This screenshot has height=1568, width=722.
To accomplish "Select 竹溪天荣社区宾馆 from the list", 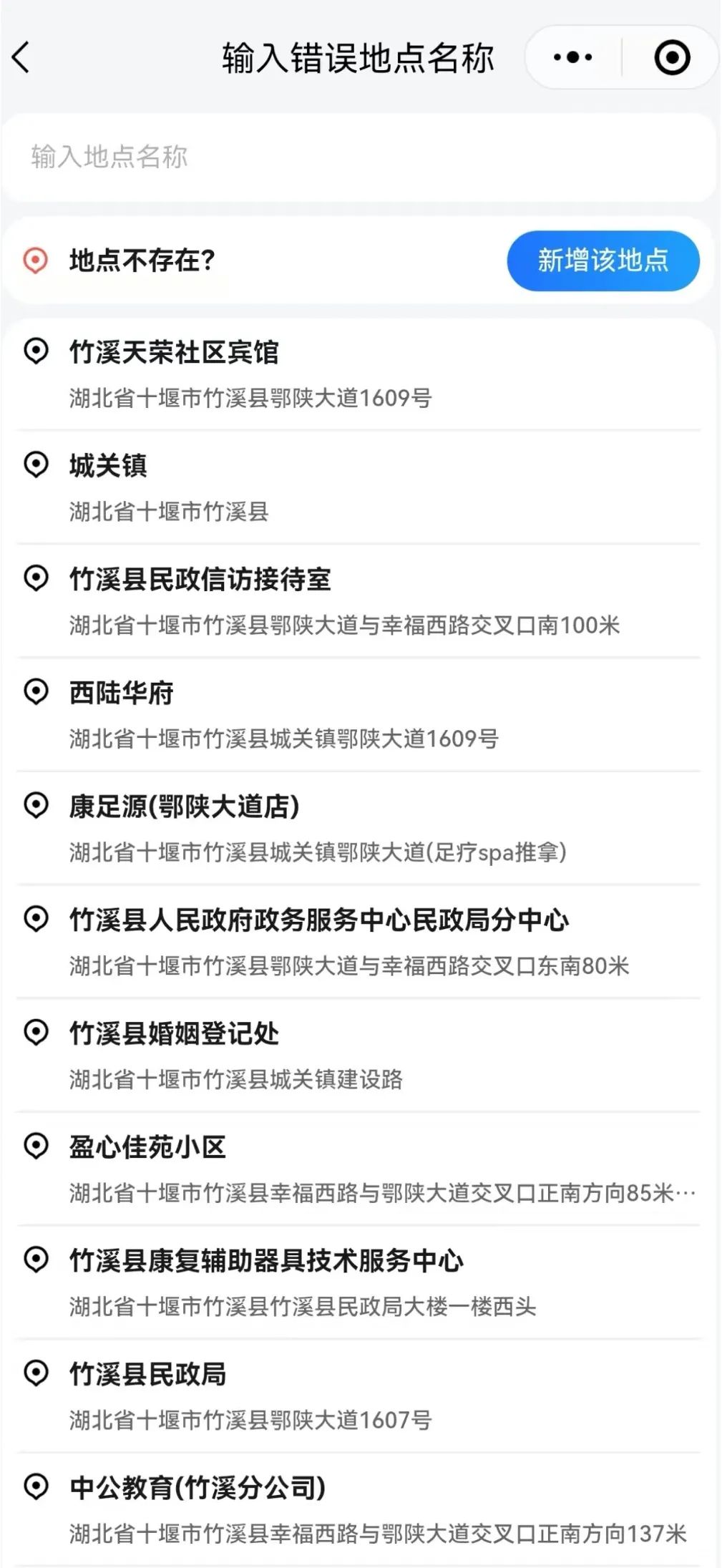I will [x=359, y=374].
